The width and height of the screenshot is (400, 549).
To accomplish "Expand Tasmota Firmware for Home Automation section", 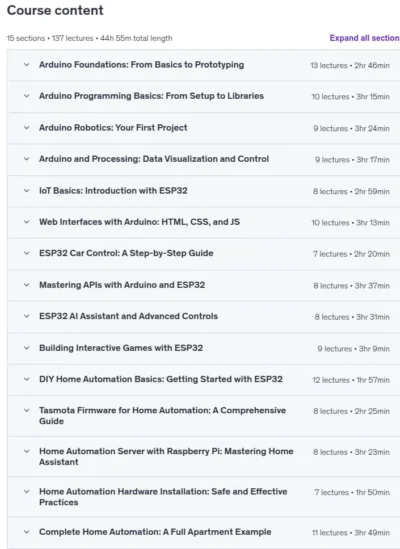I will coord(204,416).
